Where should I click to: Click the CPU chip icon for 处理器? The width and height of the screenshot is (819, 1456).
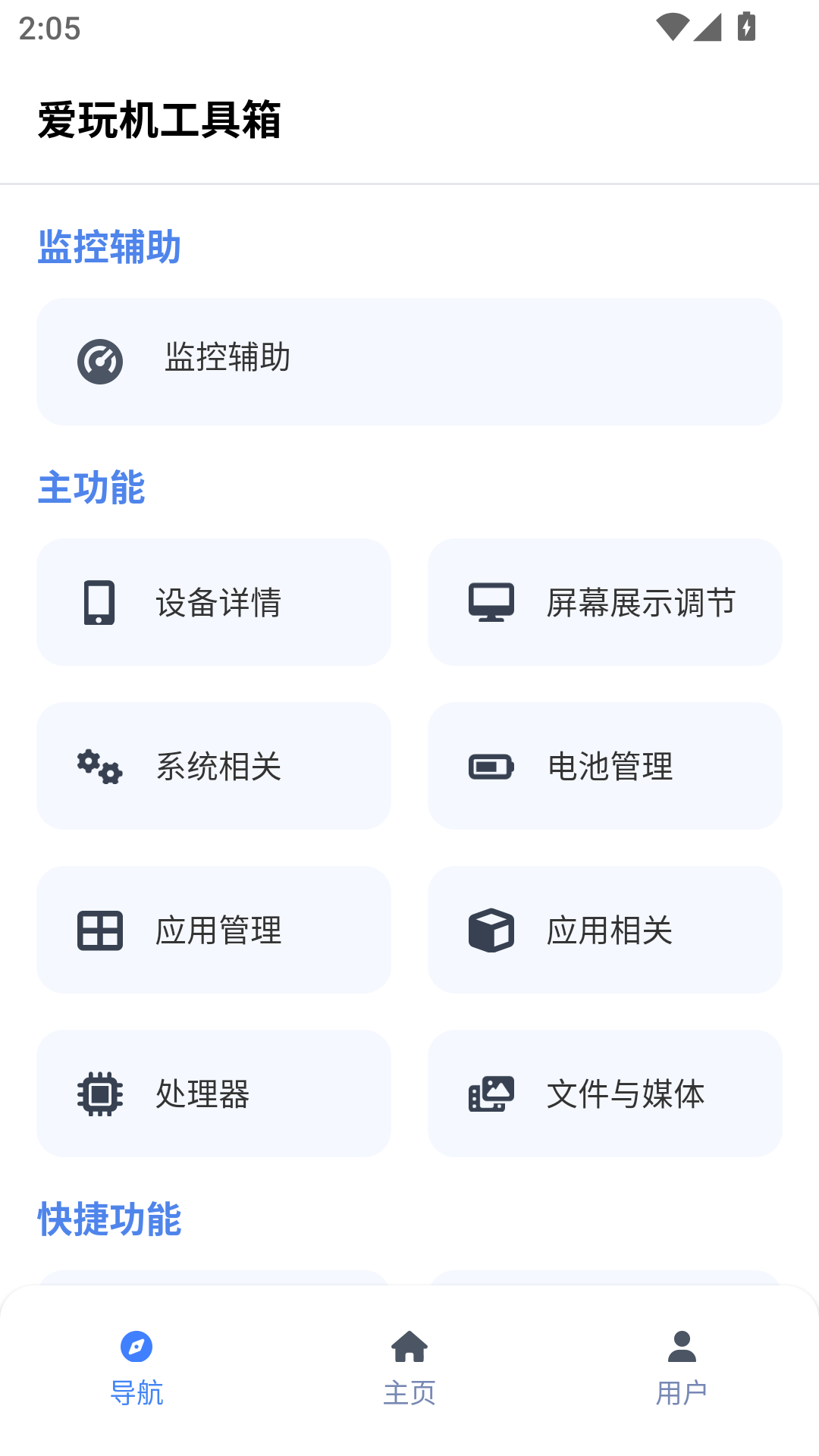[x=99, y=1094]
